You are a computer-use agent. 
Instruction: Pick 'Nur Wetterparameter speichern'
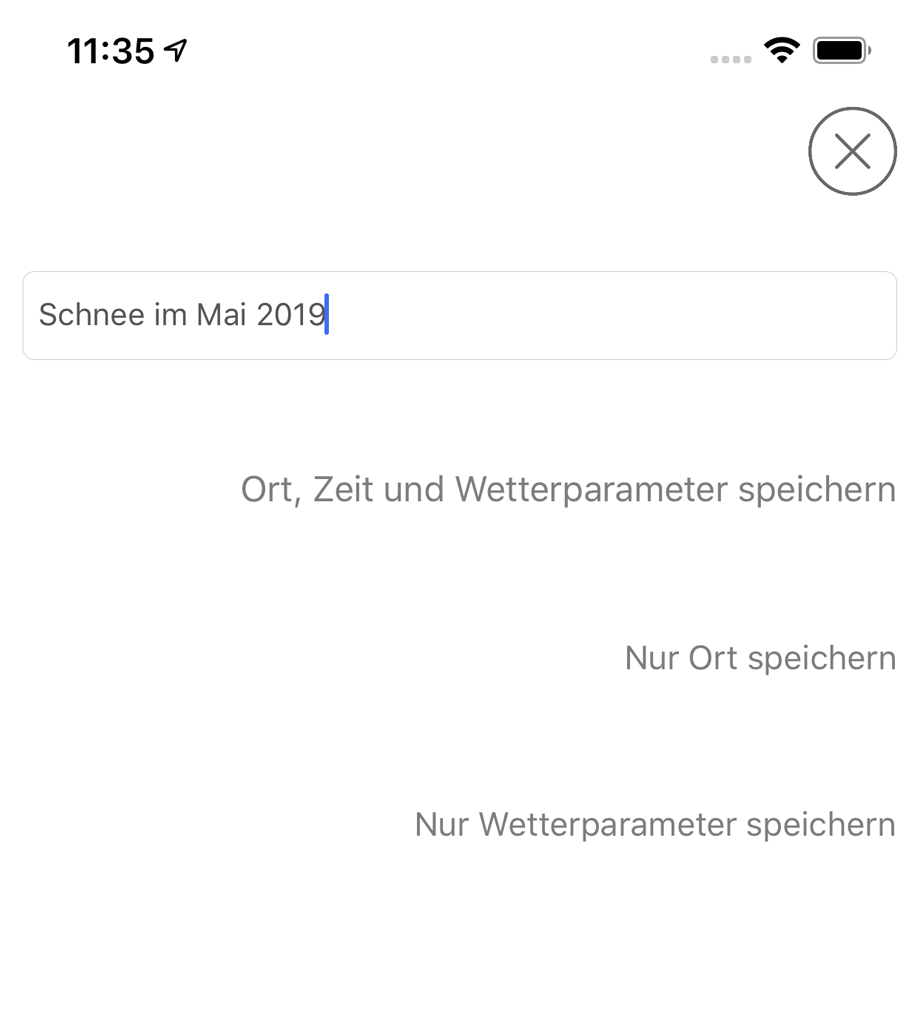(x=655, y=825)
